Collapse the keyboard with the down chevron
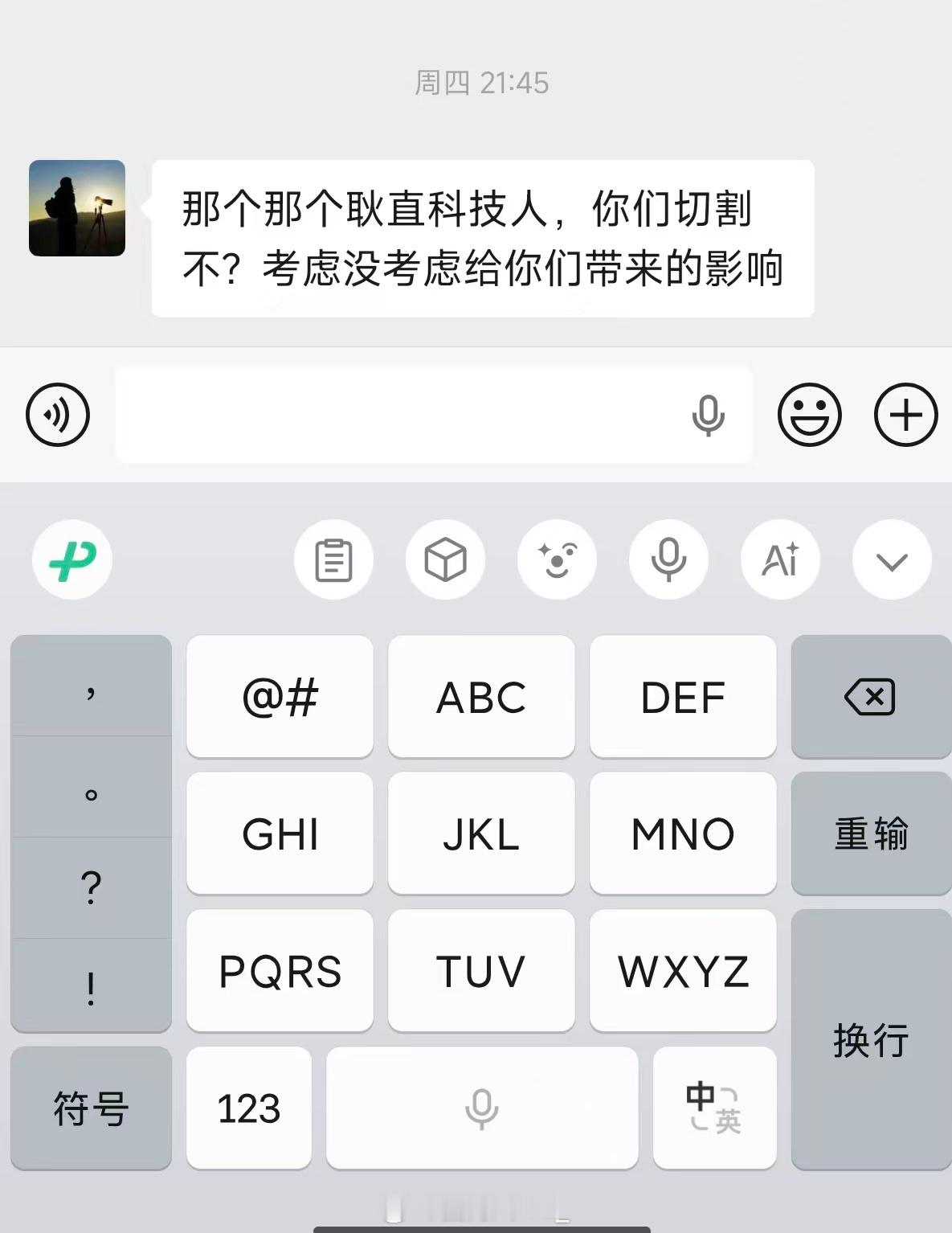This screenshot has width=952, height=1233. click(892, 560)
